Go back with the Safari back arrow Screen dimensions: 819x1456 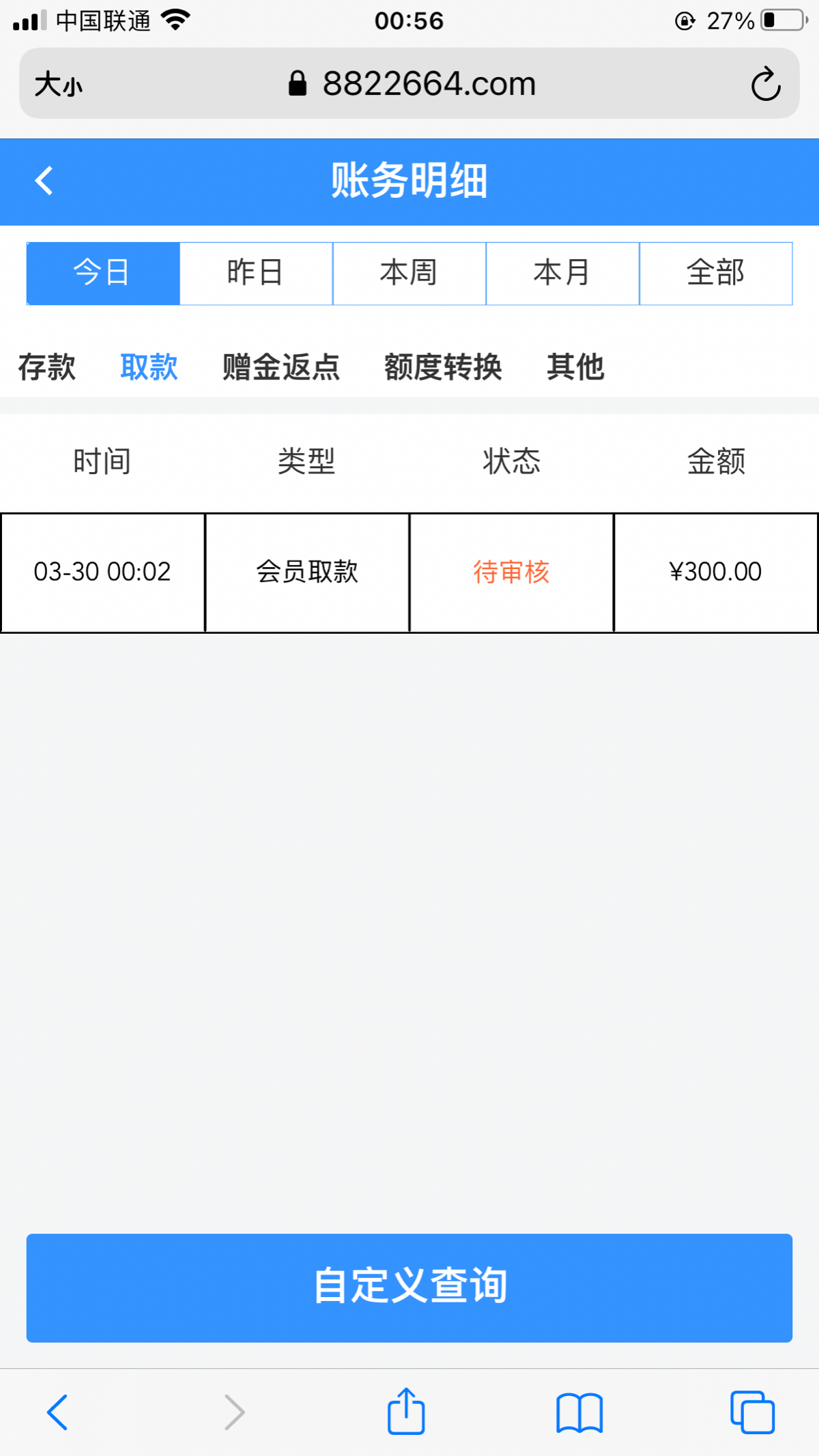pyautogui.click(x=57, y=1412)
